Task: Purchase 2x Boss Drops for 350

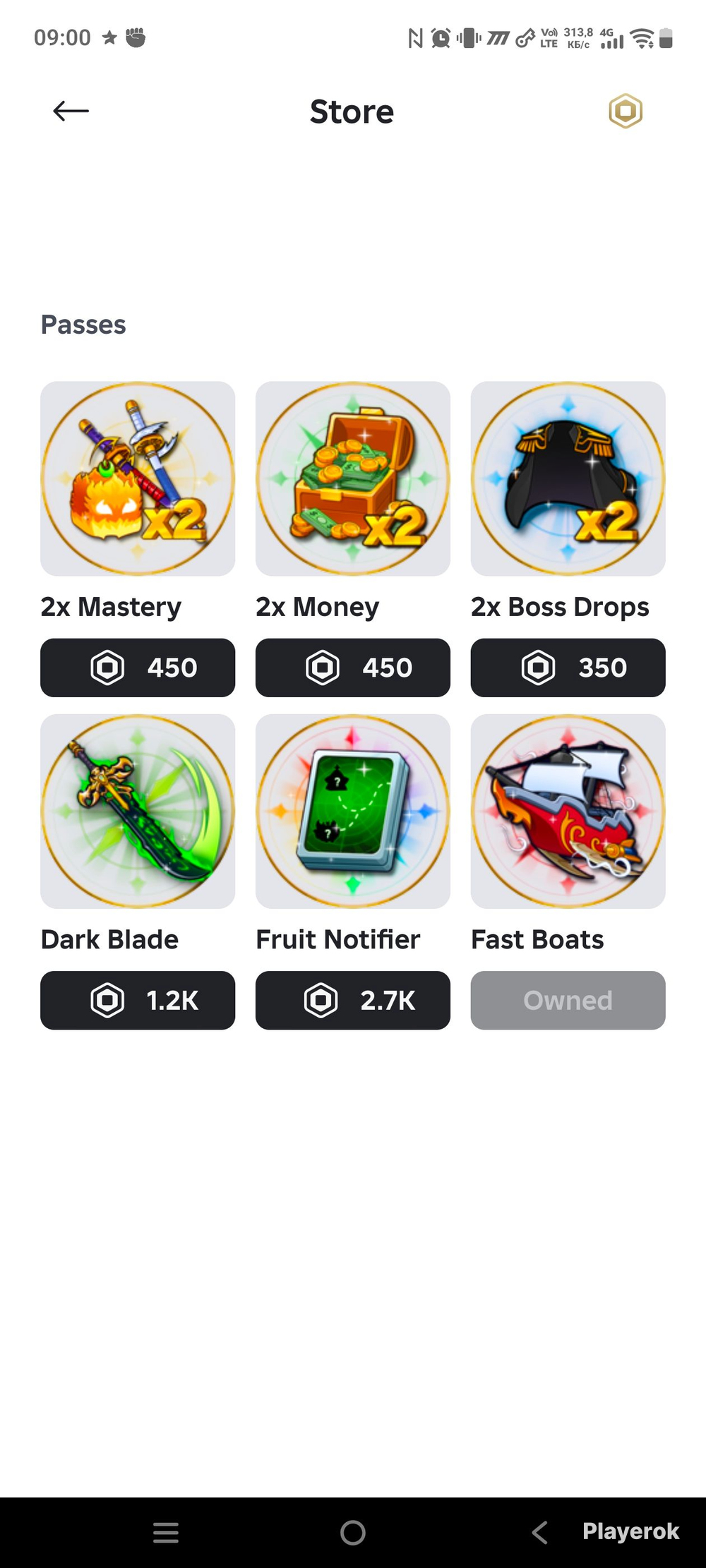Action: click(x=568, y=668)
